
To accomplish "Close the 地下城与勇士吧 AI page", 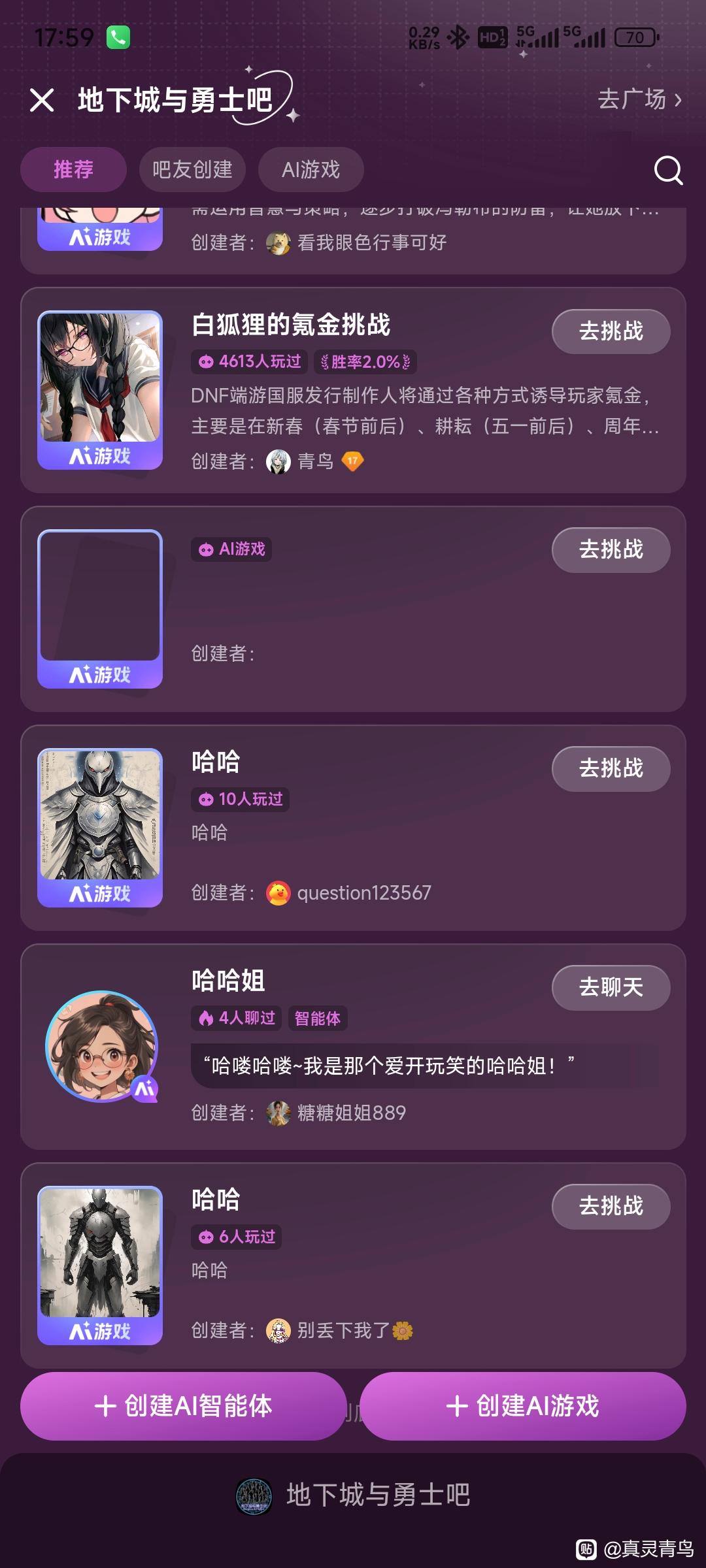I will tap(42, 100).
